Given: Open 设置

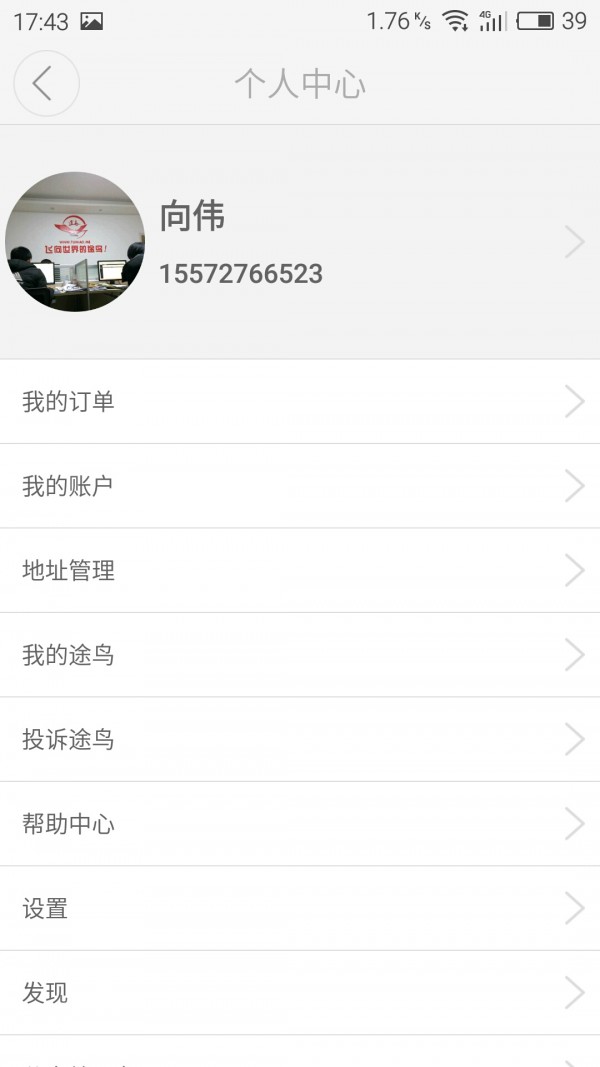Looking at the screenshot, I should [x=300, y=909].
